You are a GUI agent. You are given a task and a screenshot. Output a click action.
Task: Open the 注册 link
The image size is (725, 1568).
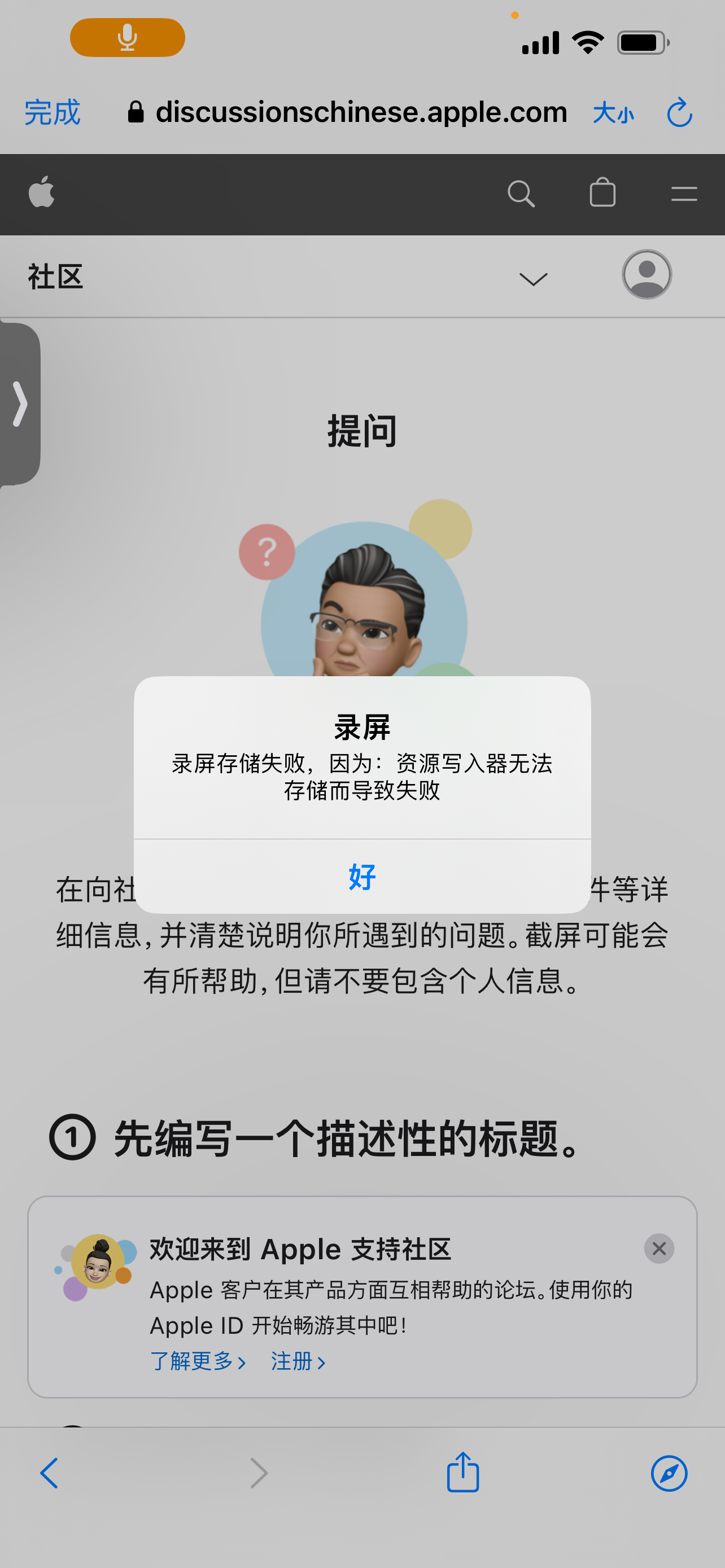coord(298,1361)
